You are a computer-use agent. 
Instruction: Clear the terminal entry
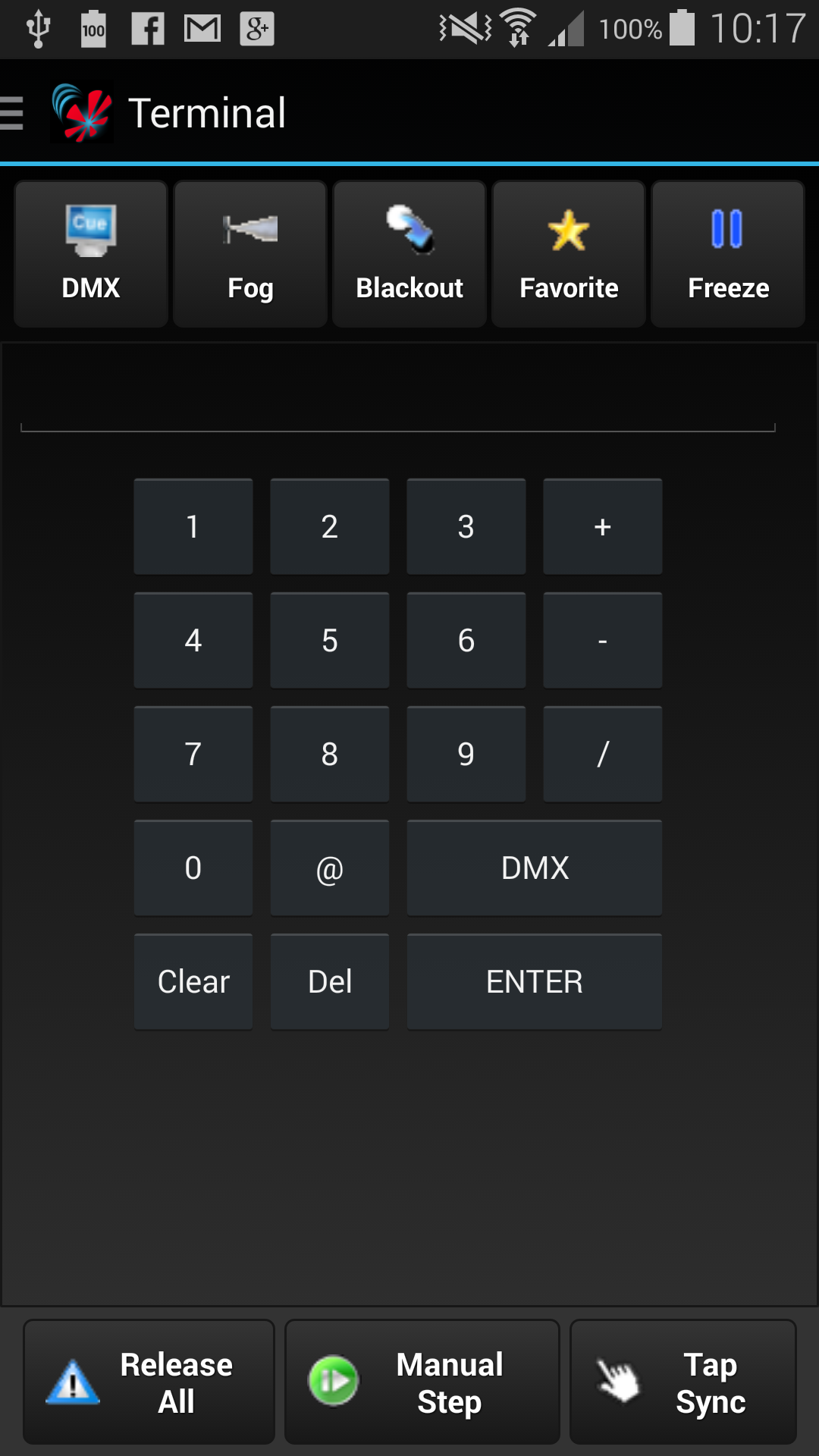pyautogui.click(x=193, y=981)
